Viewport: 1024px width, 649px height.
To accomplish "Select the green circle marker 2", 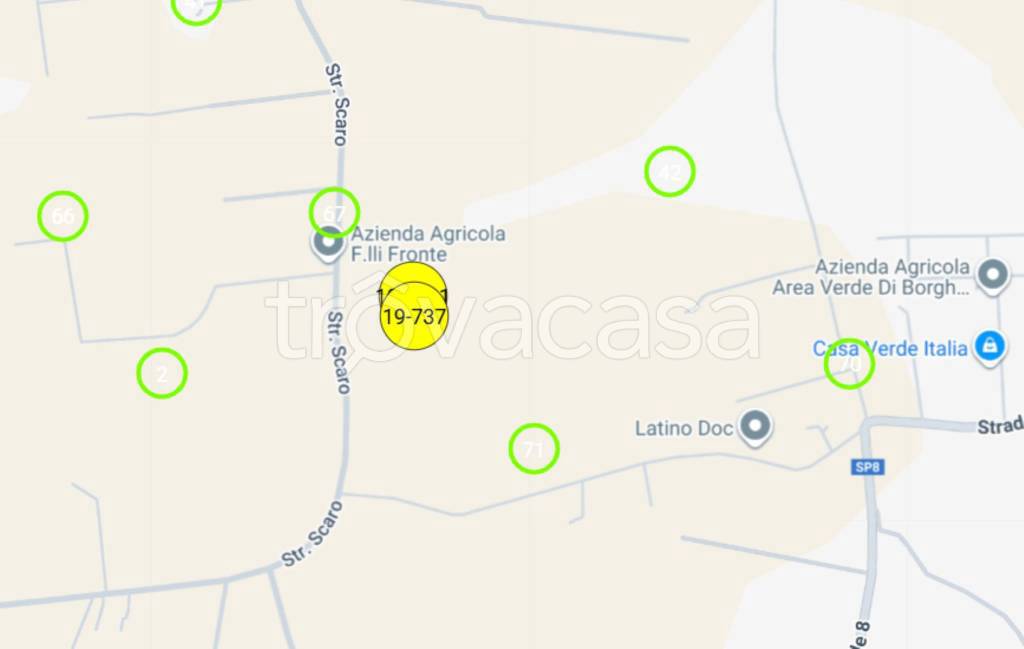I will pos(162,373).
